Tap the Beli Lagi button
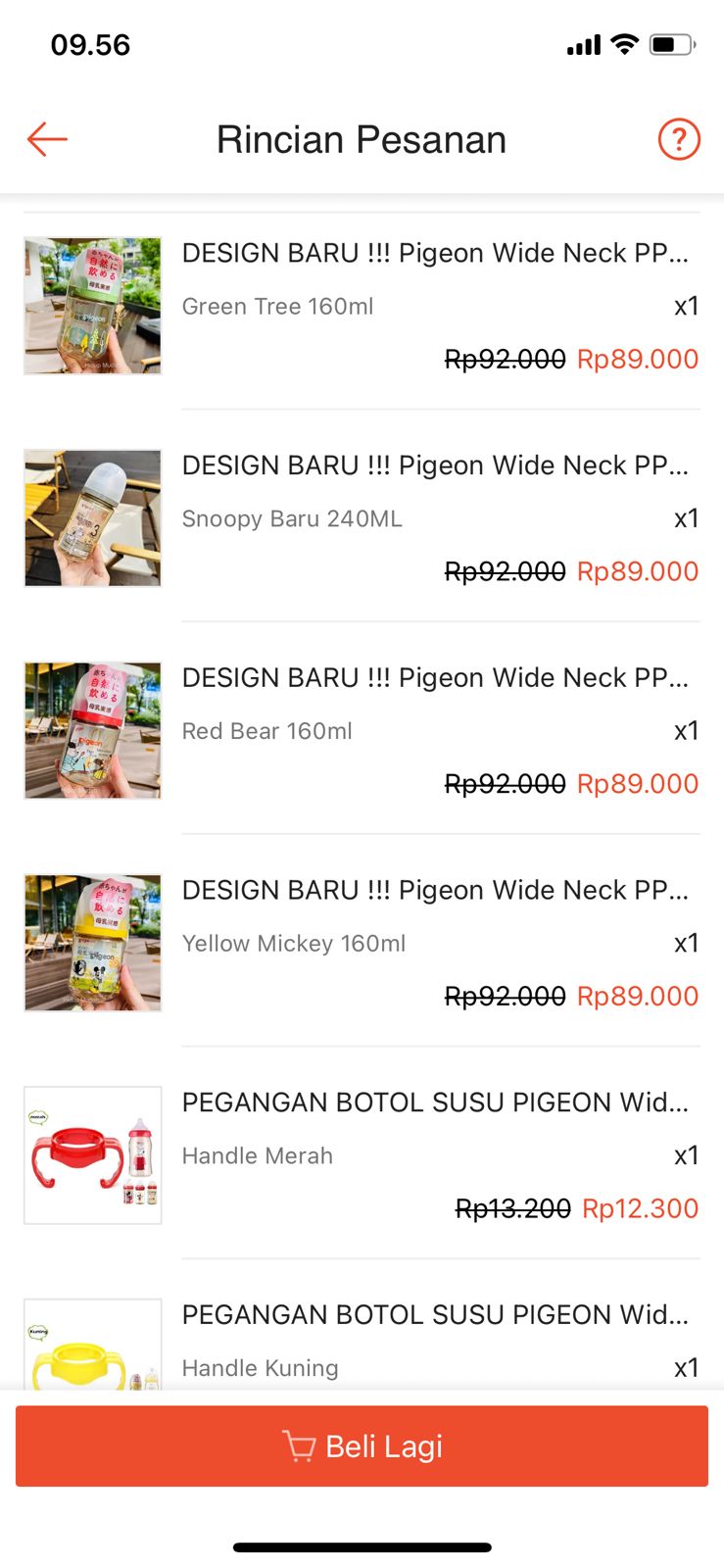 (x=362, y=1445)
